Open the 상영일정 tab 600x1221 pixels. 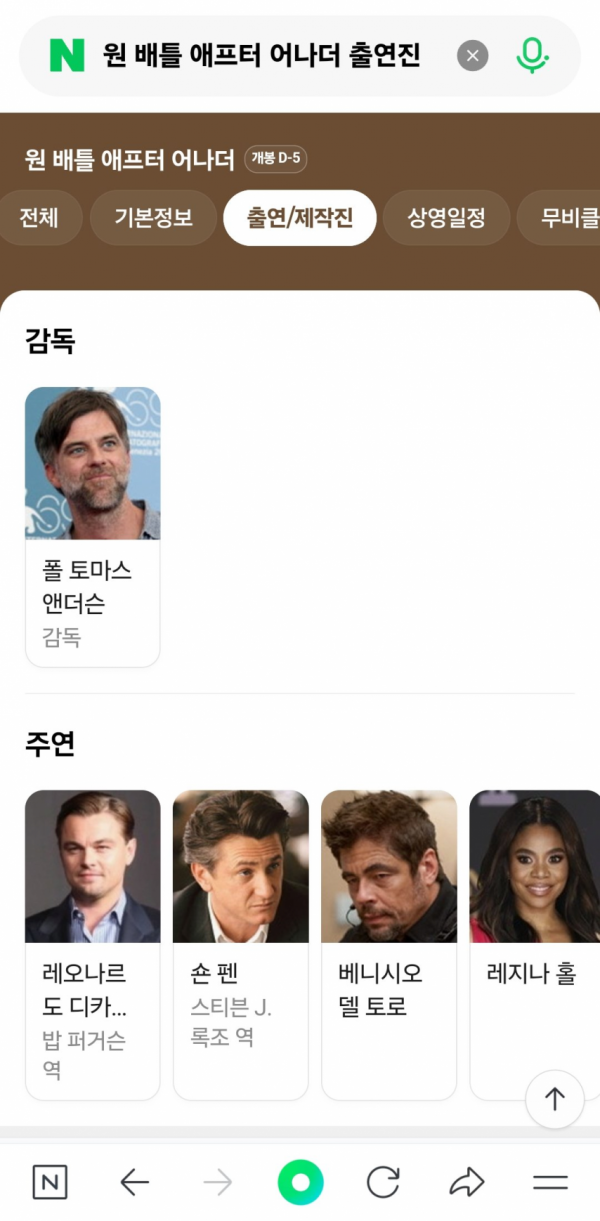pos(446,218)
